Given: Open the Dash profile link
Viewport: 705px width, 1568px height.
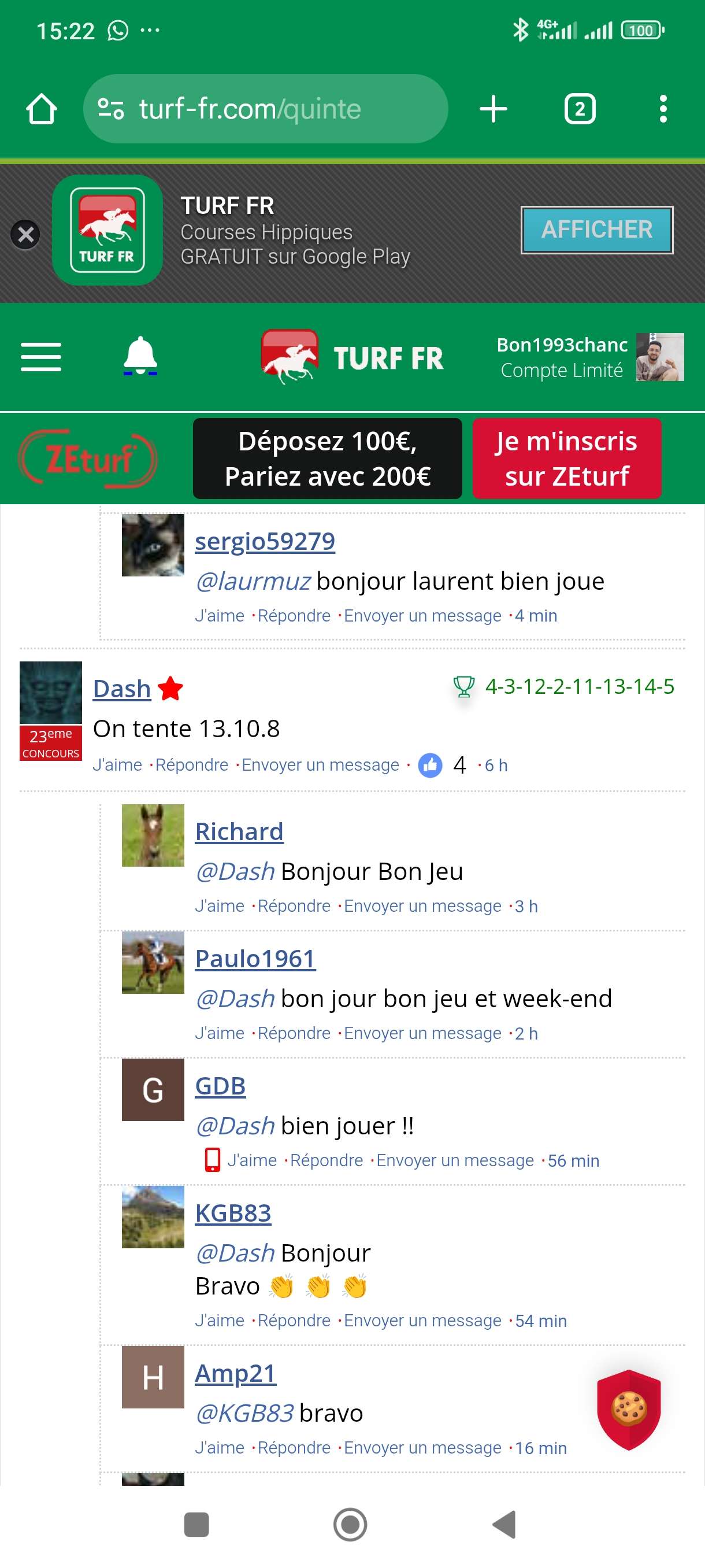Looking at the screenshot, I should 122,689.
